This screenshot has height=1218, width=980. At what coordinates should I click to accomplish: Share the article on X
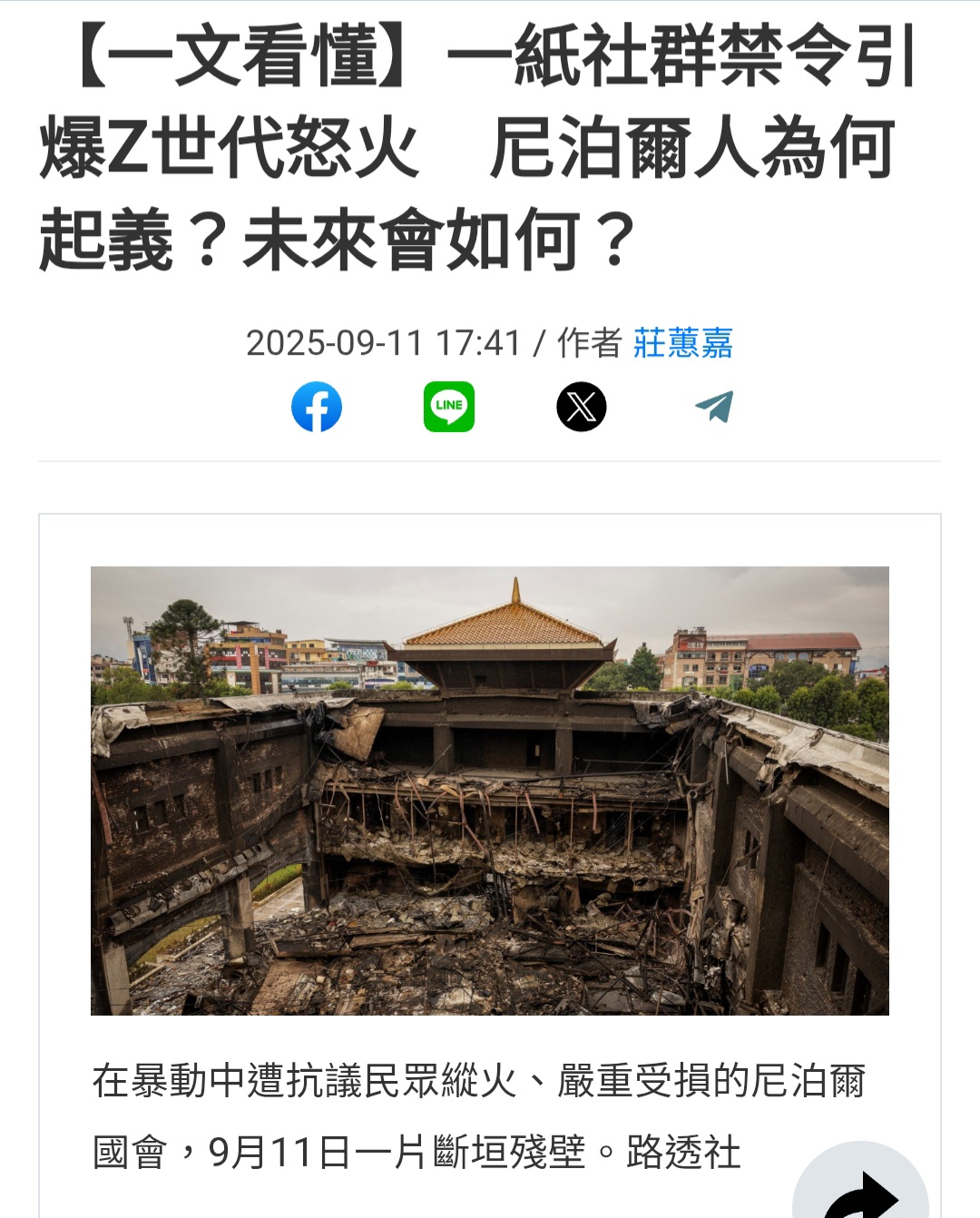tap(582, 407)
